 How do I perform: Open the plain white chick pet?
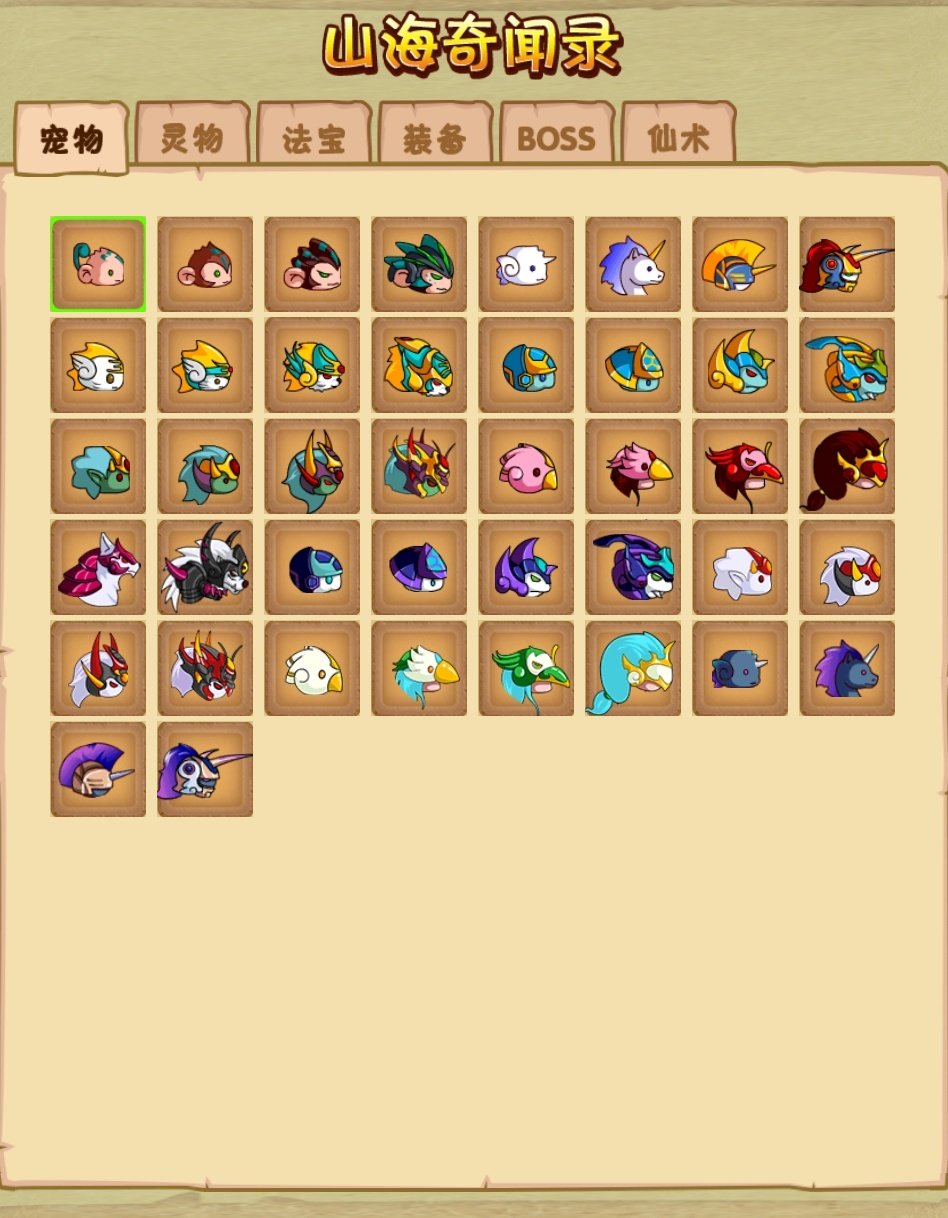(x=312, y=669)
